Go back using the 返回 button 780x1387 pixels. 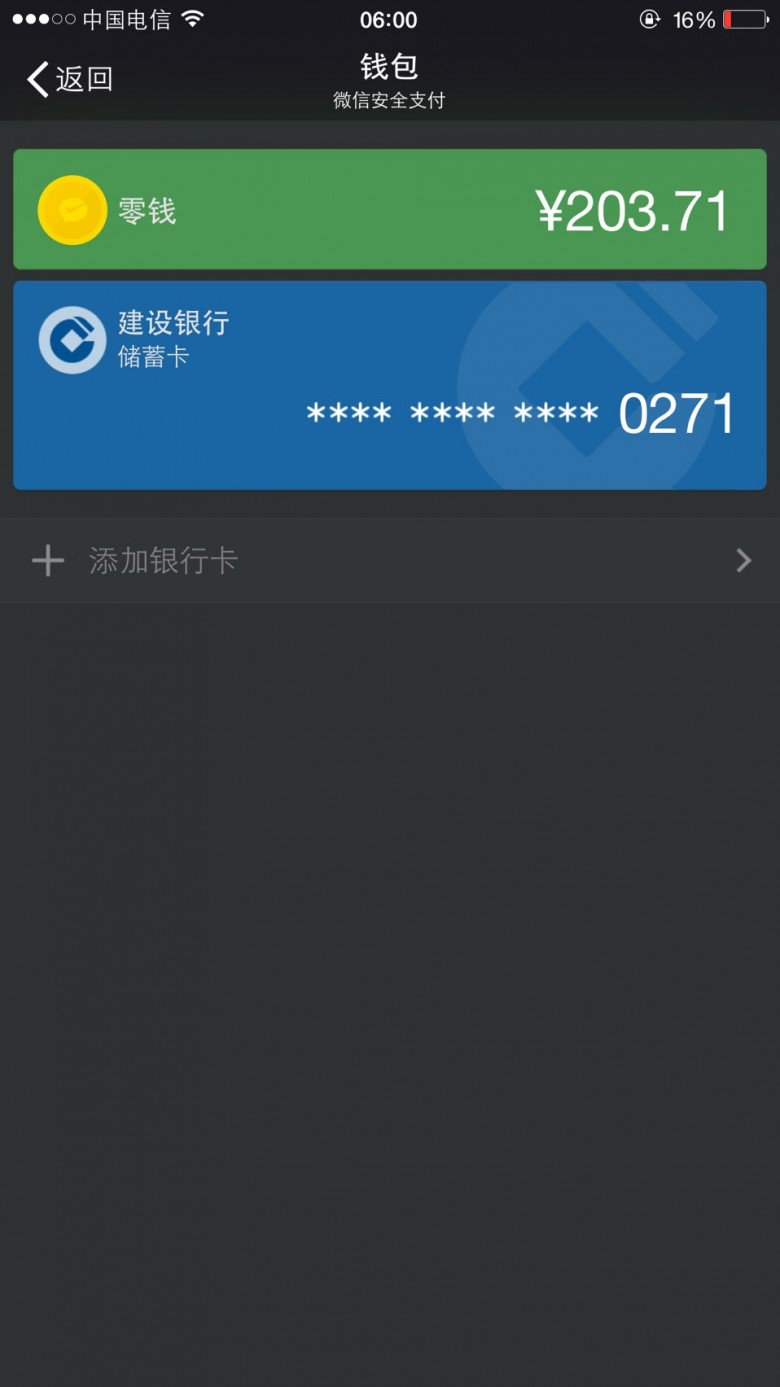click(70, 79)
